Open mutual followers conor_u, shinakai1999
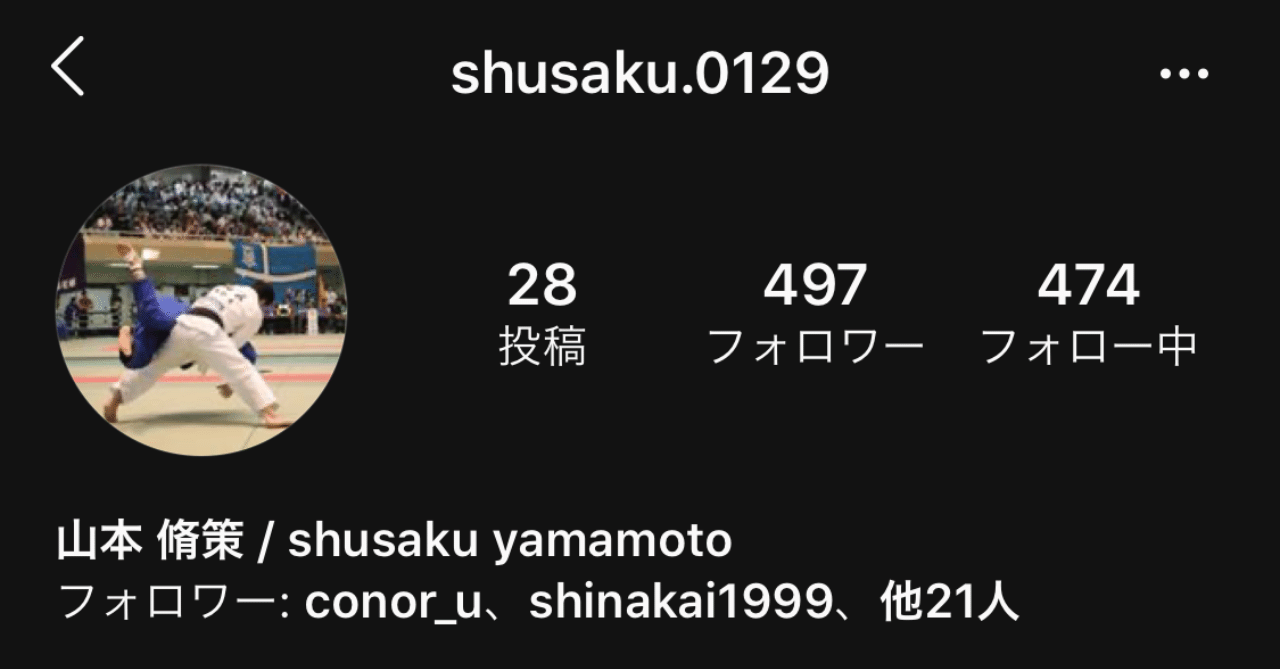Screen dimensions: 1280x669 (x=540, y=604)
